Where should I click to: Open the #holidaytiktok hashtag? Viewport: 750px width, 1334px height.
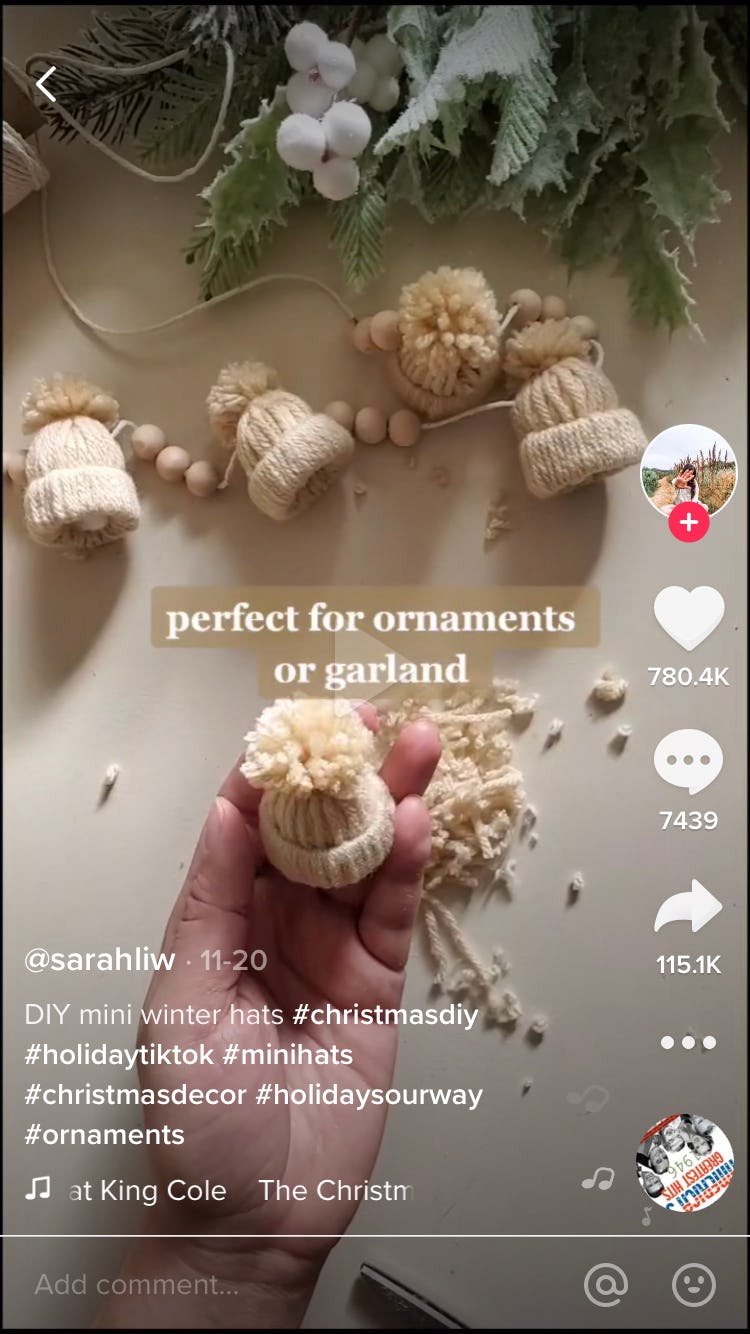[119, 1055]
